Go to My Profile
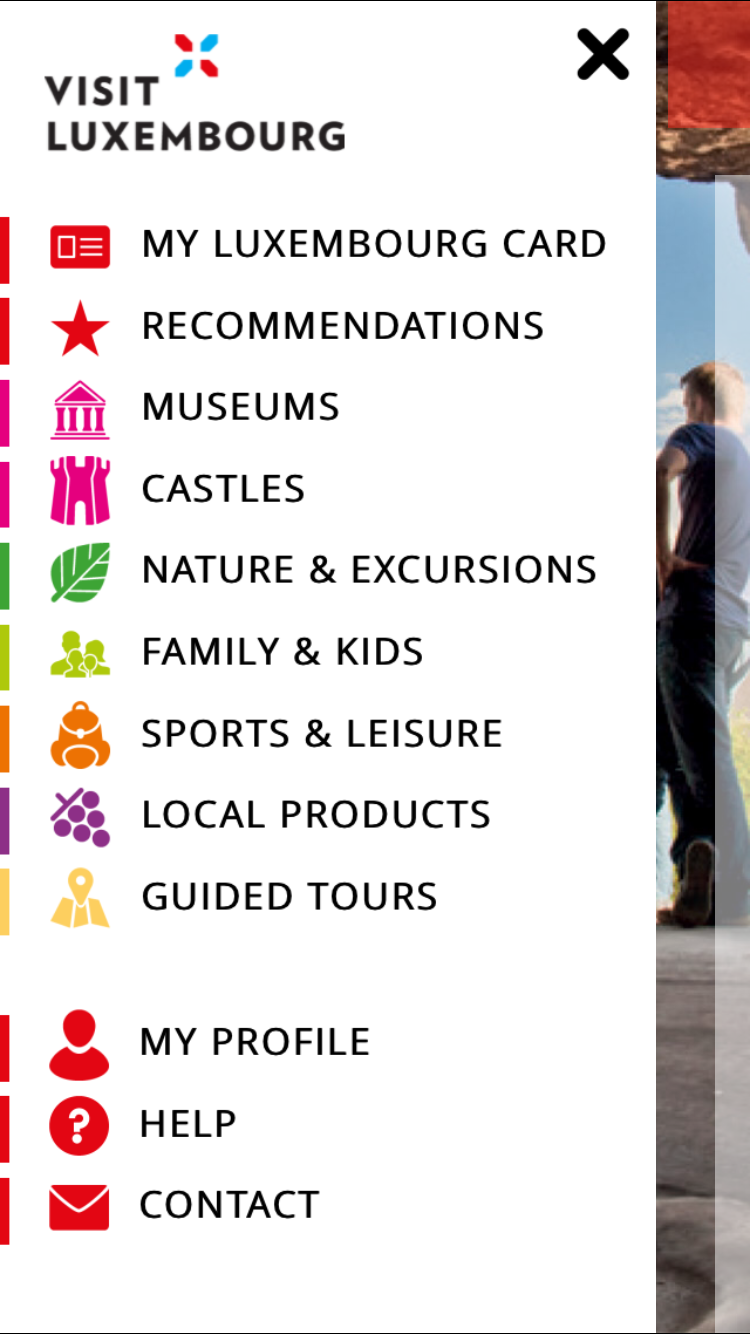 click(x=254, y=1042)
